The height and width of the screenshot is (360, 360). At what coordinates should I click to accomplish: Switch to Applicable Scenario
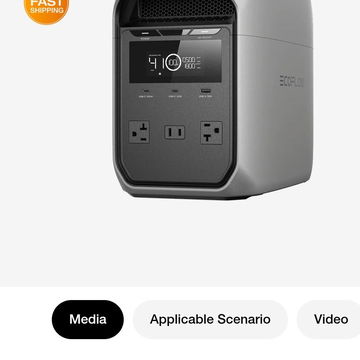coord(210,319)
